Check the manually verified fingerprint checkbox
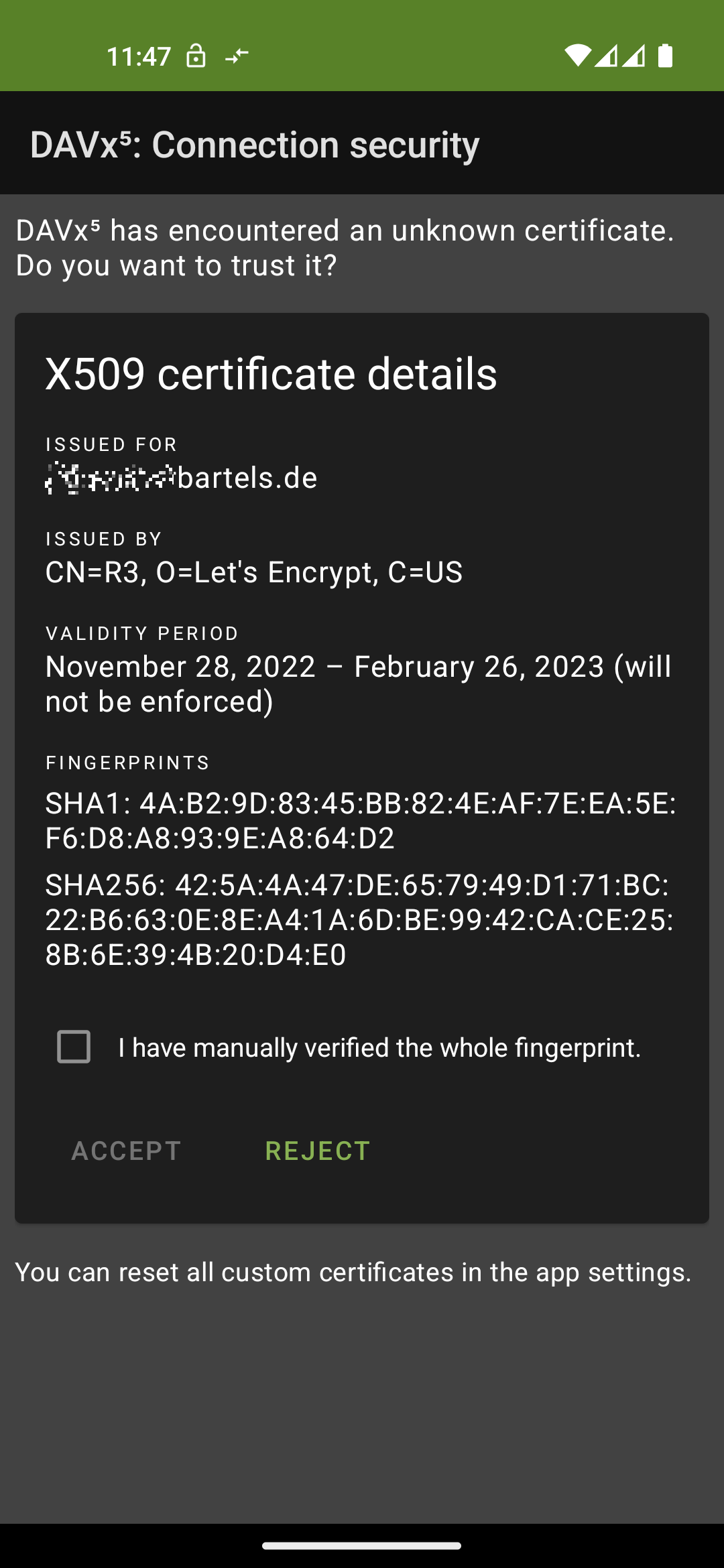This screenshot has width=724, height=1568. (x=74, y=1047)
